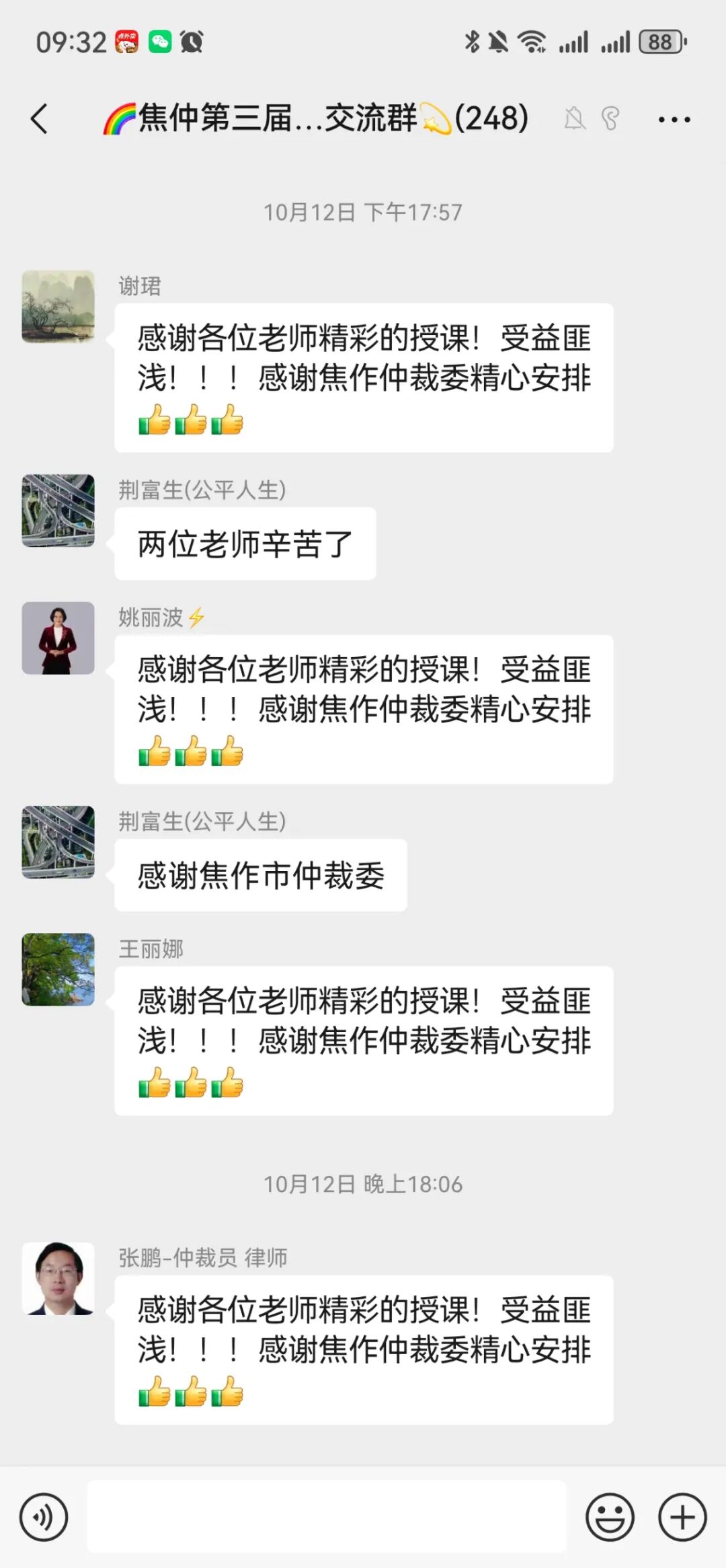The width and height of the screenshot is (726, 1568).
Task: View 姚丽波's profile from her avatar
Action: tap(58, 638)
